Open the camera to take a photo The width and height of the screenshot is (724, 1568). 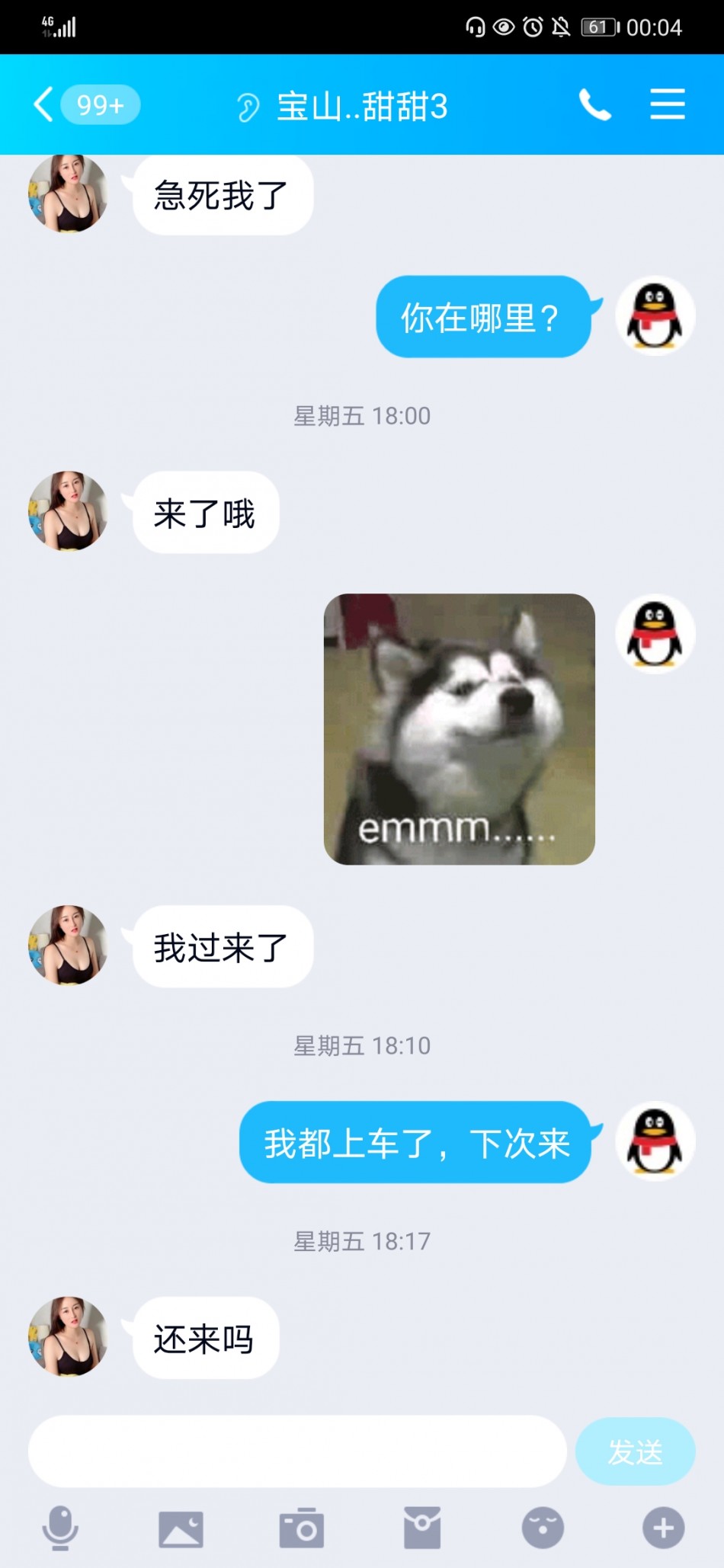[x=302, y=1528]
